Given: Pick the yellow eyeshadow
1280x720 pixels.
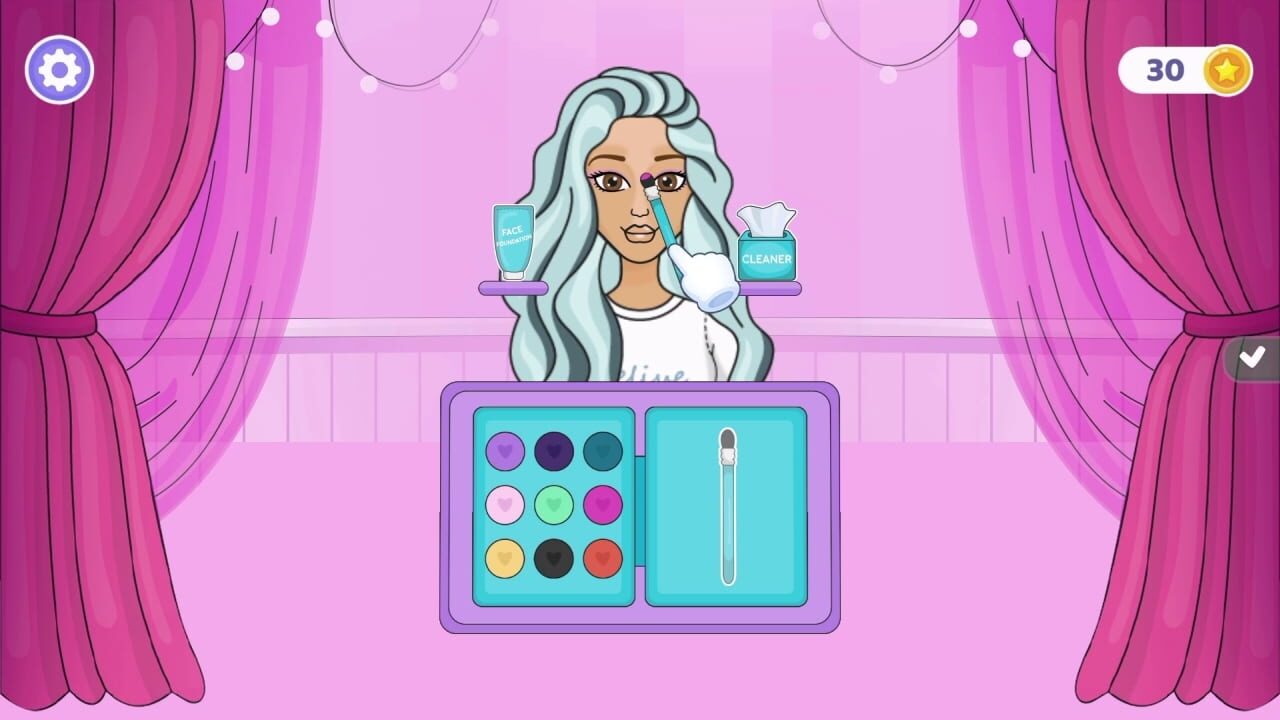Looking at the screenshot, I should pos(505,558).
